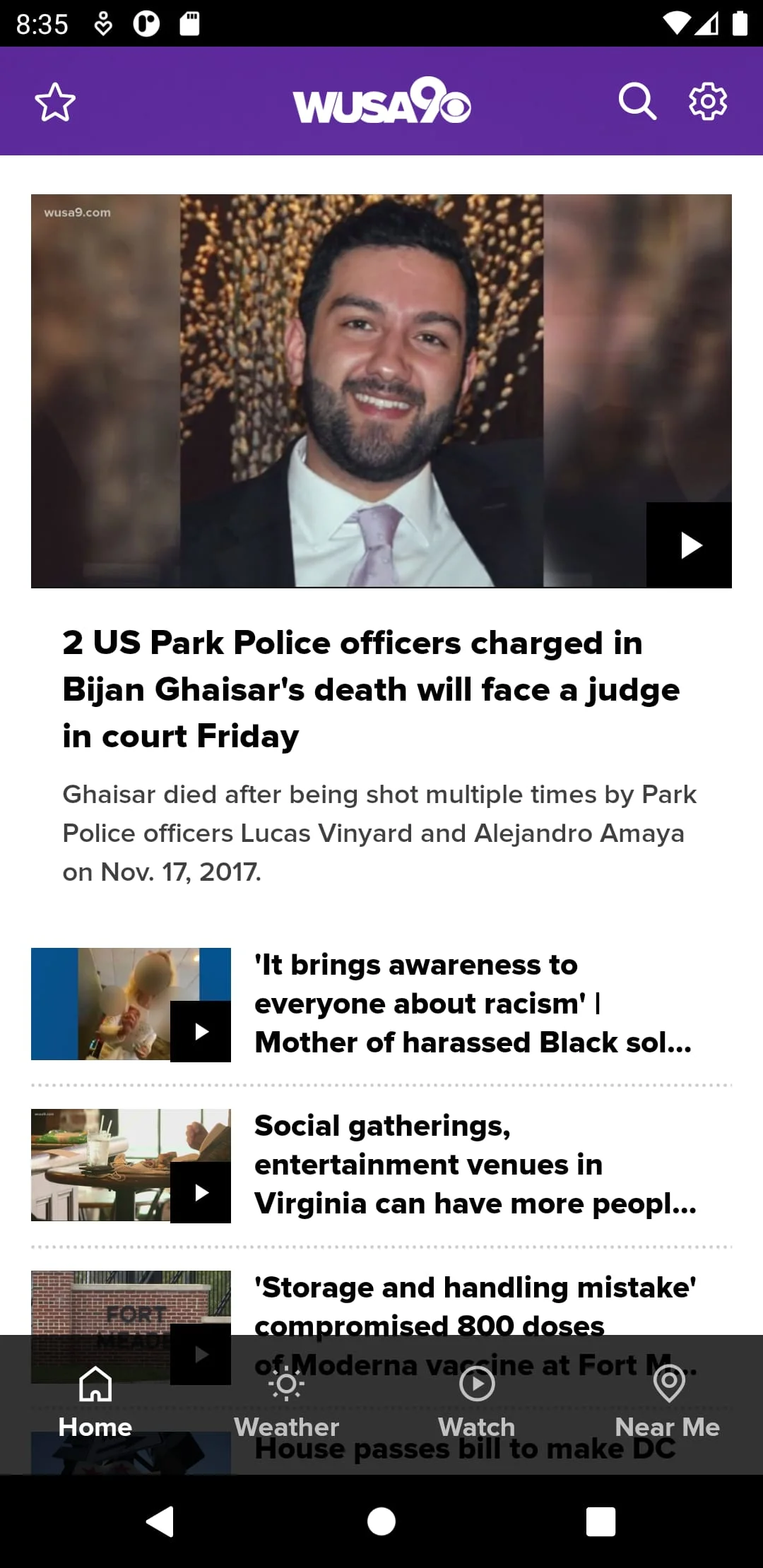
Task: Select the Watch play-circle icon
Action: click(x=477, y=1385)
